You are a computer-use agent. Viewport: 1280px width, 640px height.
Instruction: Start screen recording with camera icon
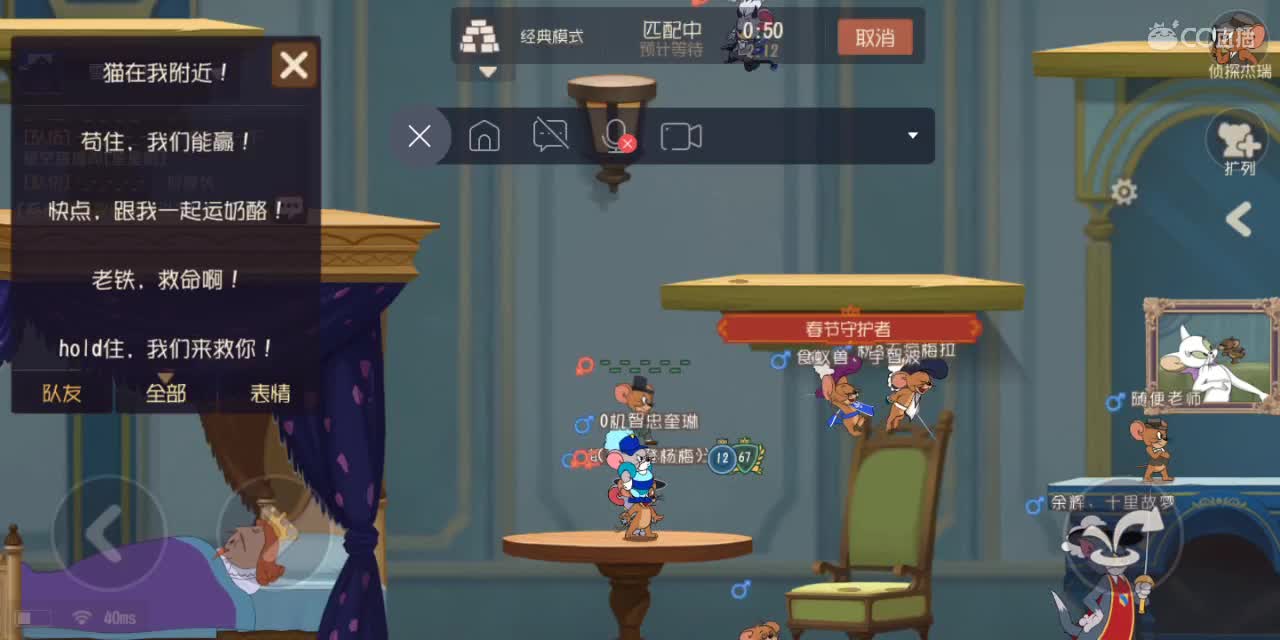(x=681, y=136)
